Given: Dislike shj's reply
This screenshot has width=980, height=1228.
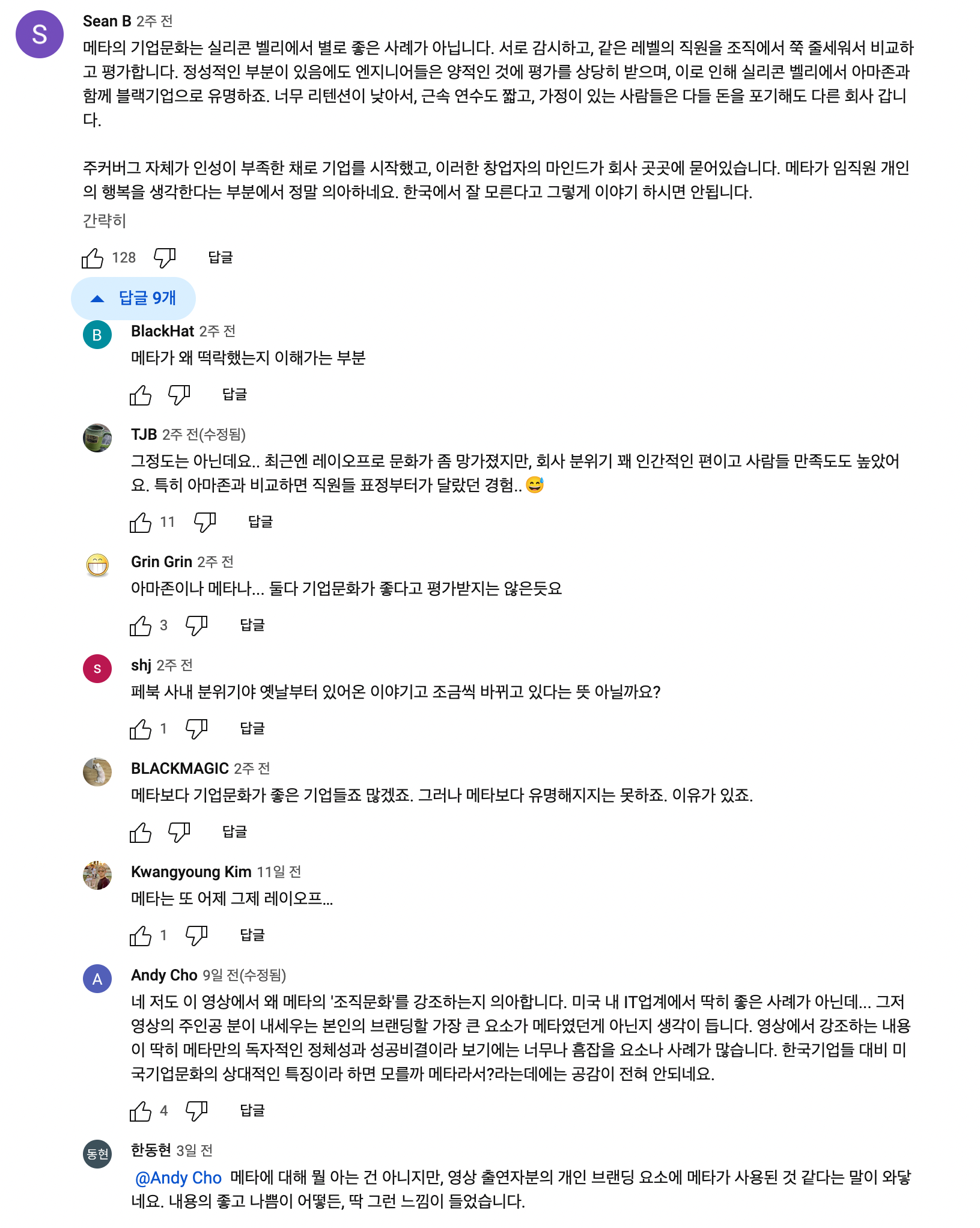Looking at the screenshot, I should click(196, 729).
